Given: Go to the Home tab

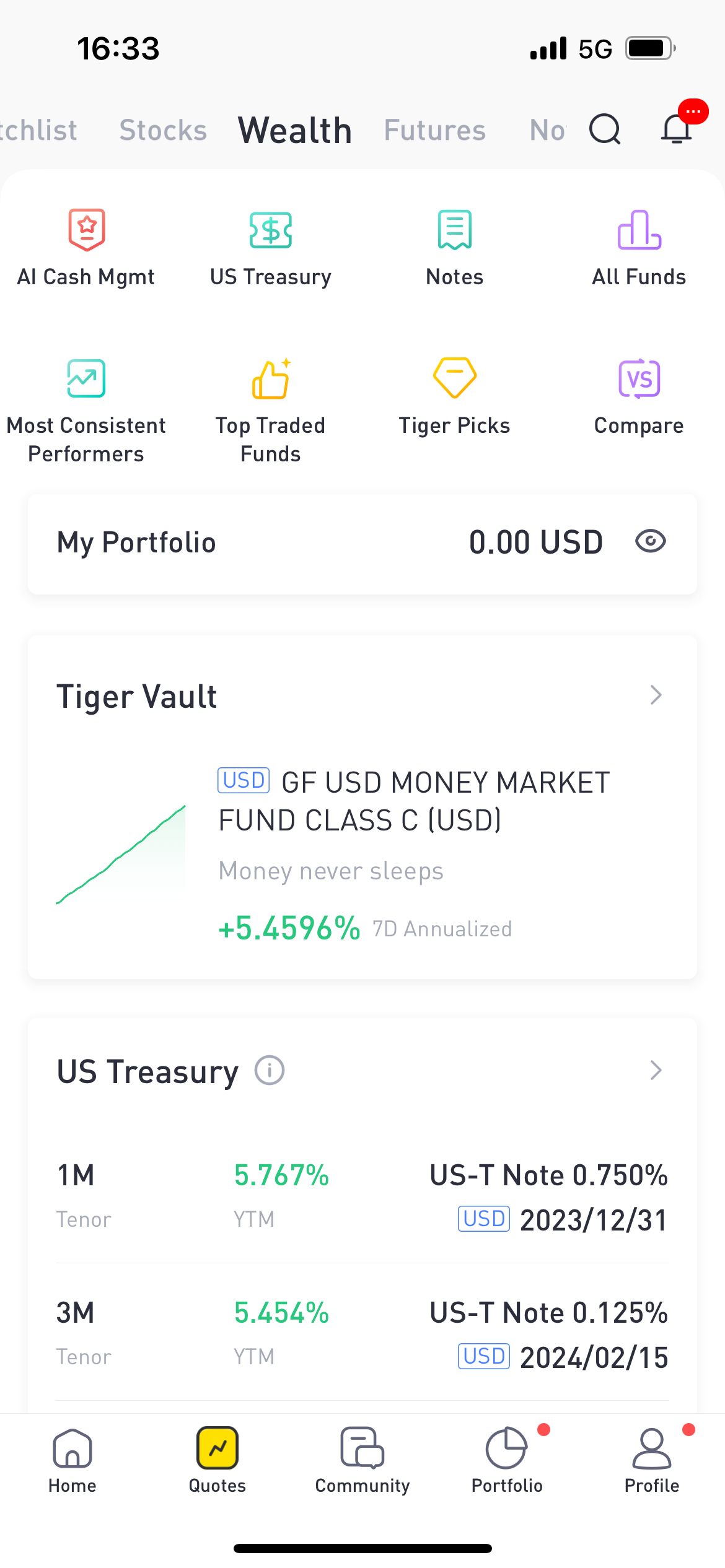Looking at the screenshot, I should [x=72, y=1460].
